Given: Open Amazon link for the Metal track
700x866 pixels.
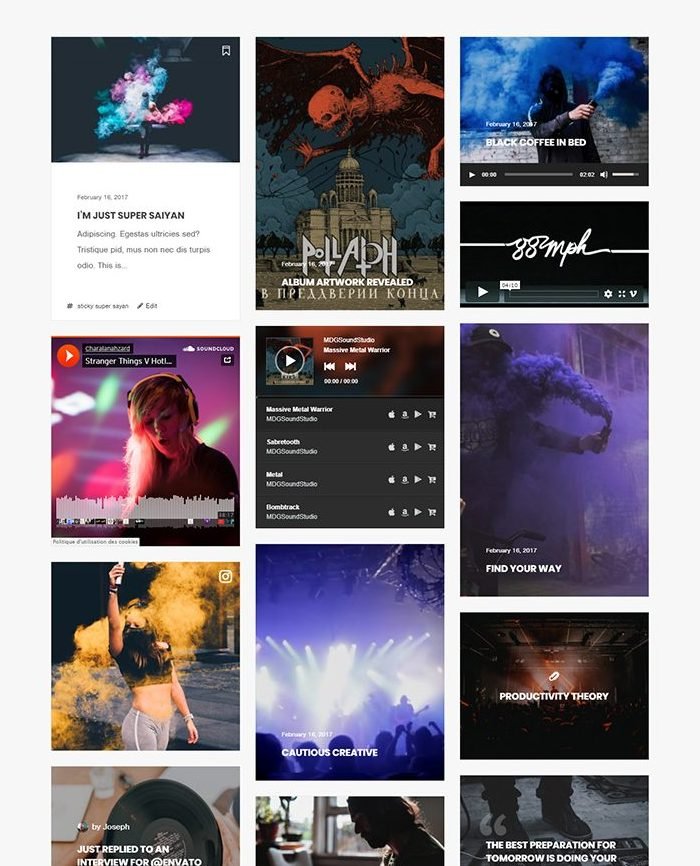Looking at the screenshot, I should (x=405, y=479).
